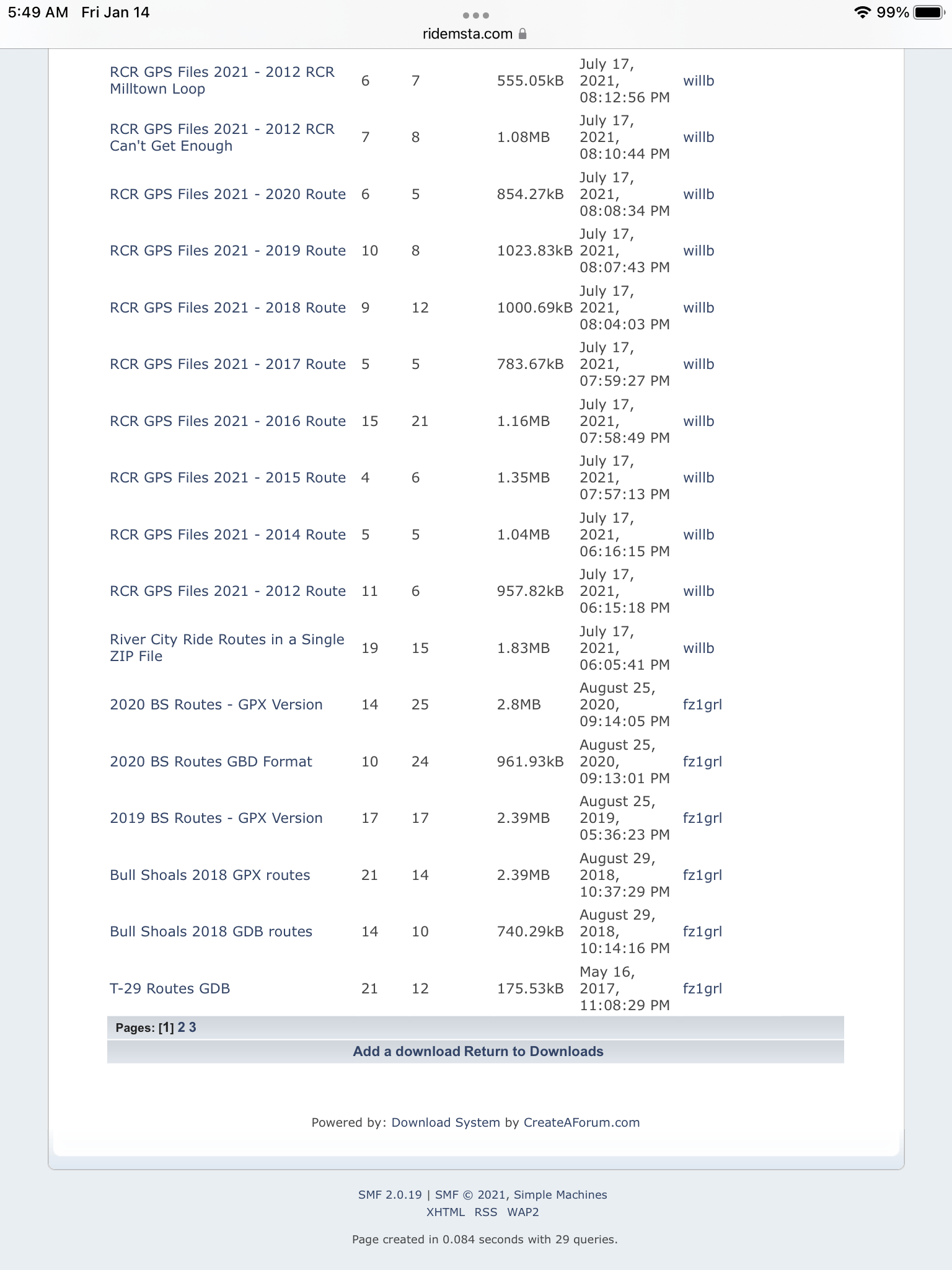Go to page 2 of downloads
The width and height of the screenshot is (952, 1270).
coord(182,1028)
